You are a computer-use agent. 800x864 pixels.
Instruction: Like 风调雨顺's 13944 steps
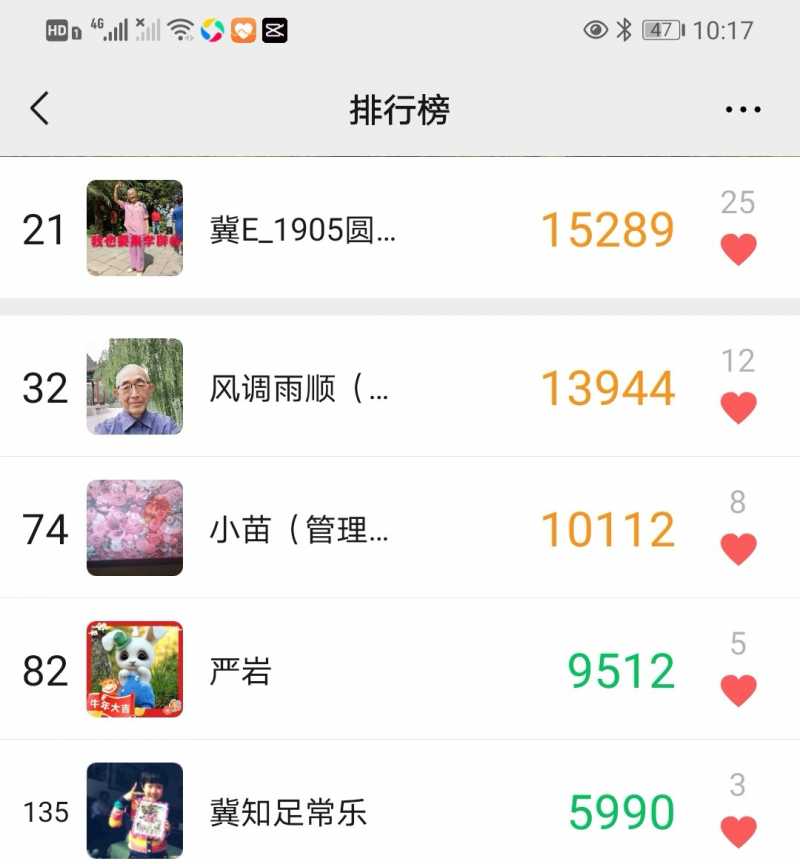[738, 407]
